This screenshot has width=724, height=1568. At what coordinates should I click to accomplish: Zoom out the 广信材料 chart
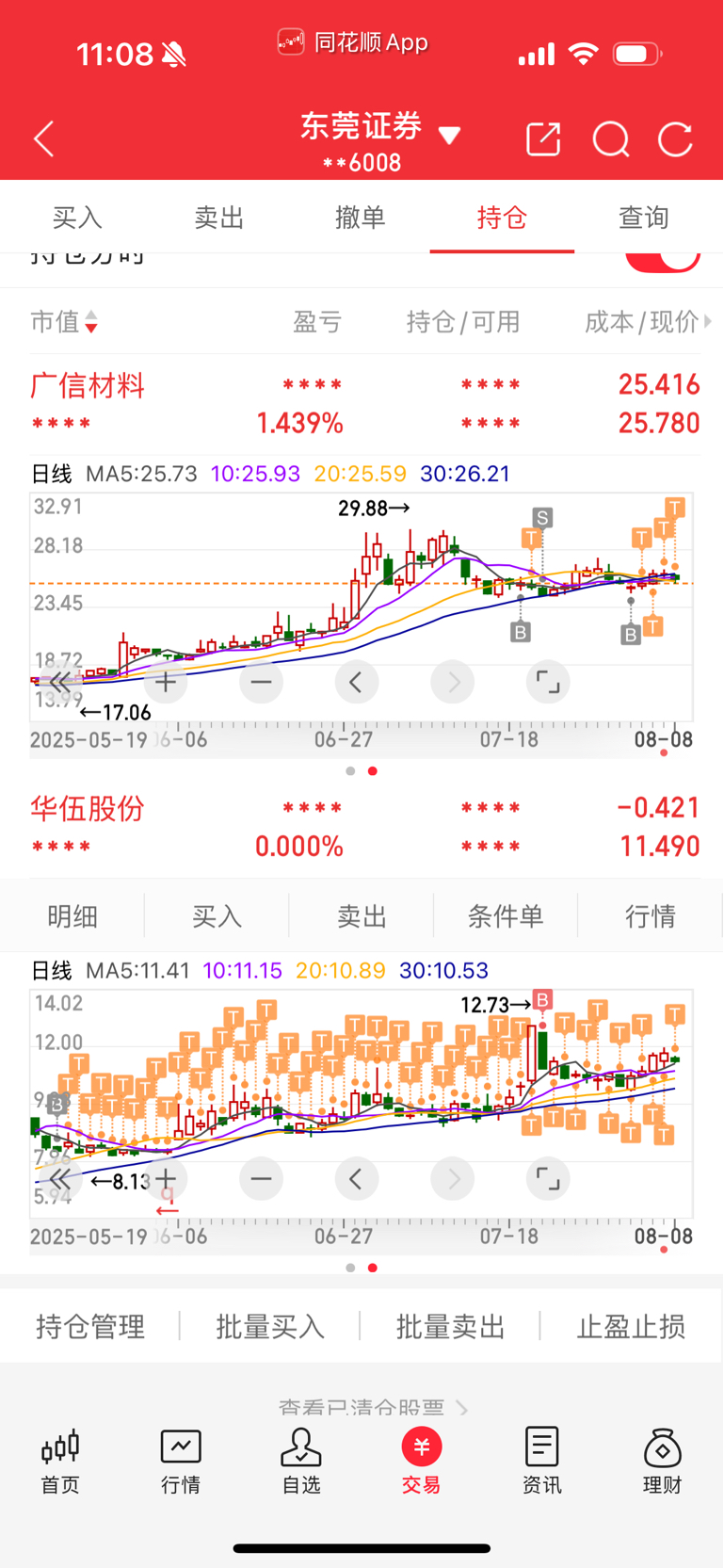(x=261, y=682)
